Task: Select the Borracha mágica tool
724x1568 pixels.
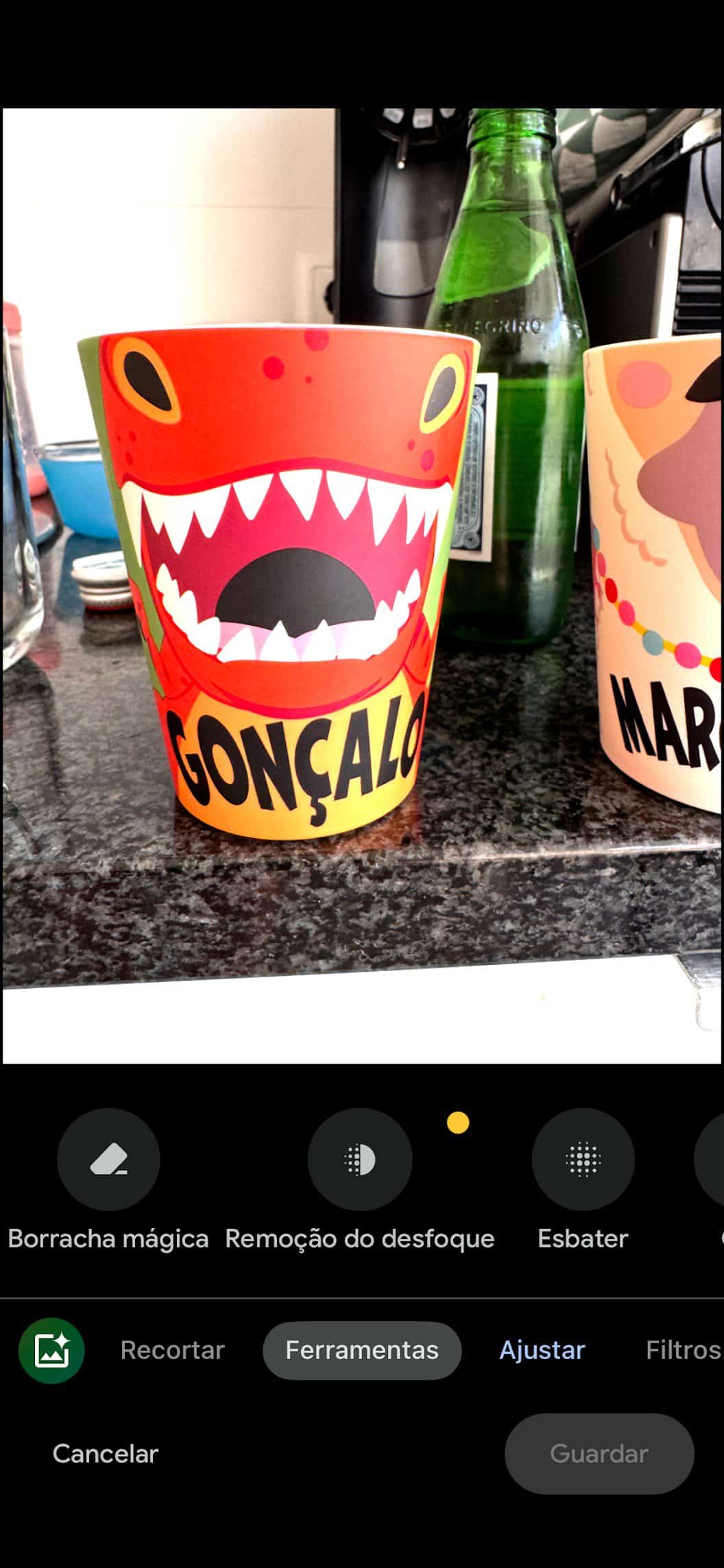Action: [x=108, y=1160]
